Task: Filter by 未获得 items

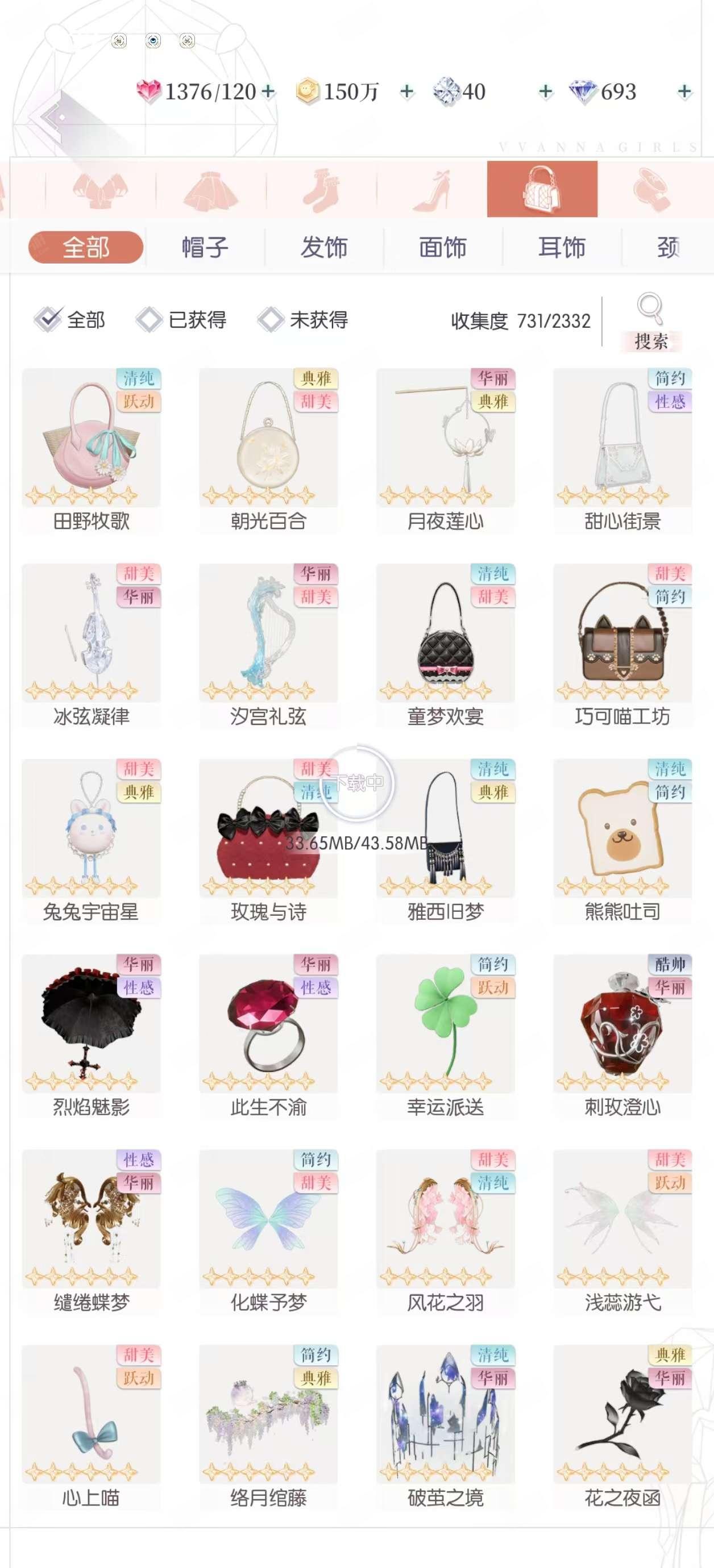Action: (x=303, y=319)
